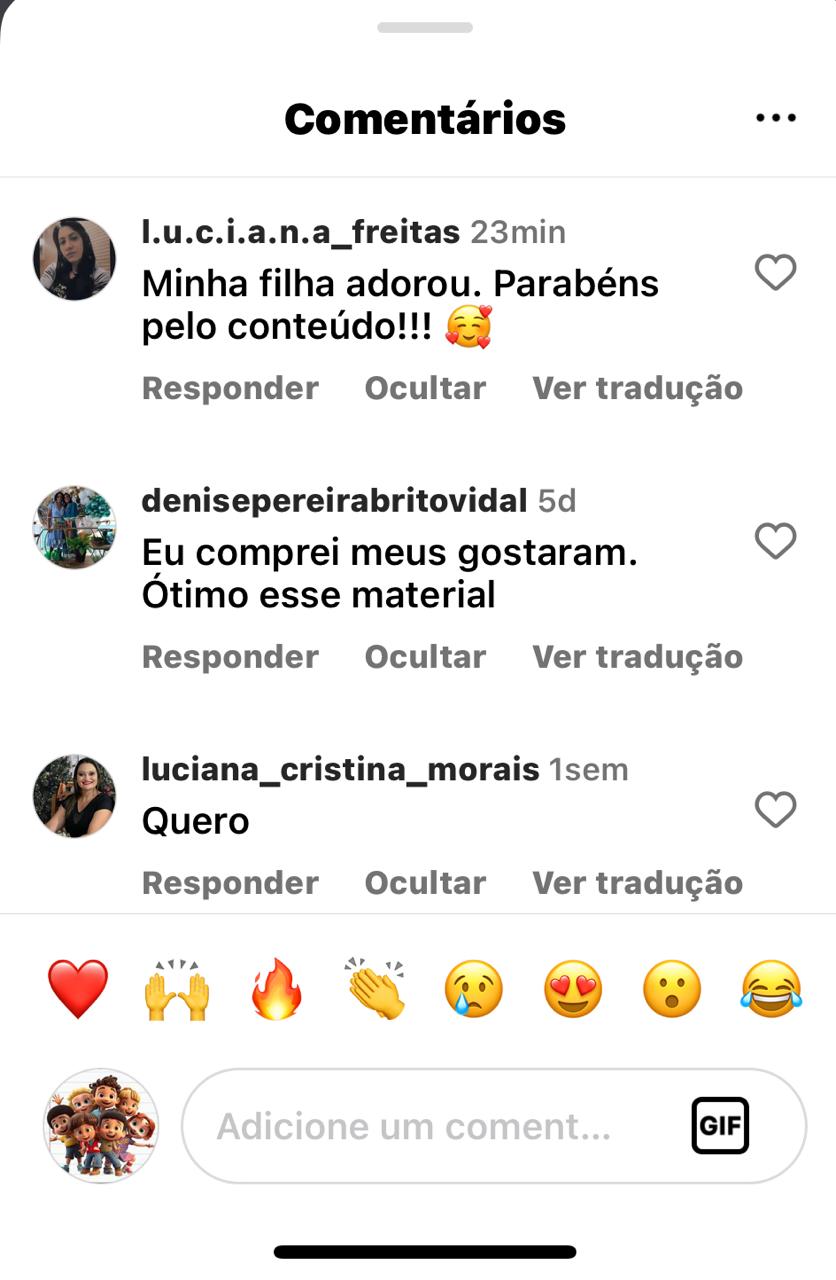Viewport: 836px width, 1280px height.
Task: Like luciana_cristina_morais's comment
Action: tap(775, 809)
